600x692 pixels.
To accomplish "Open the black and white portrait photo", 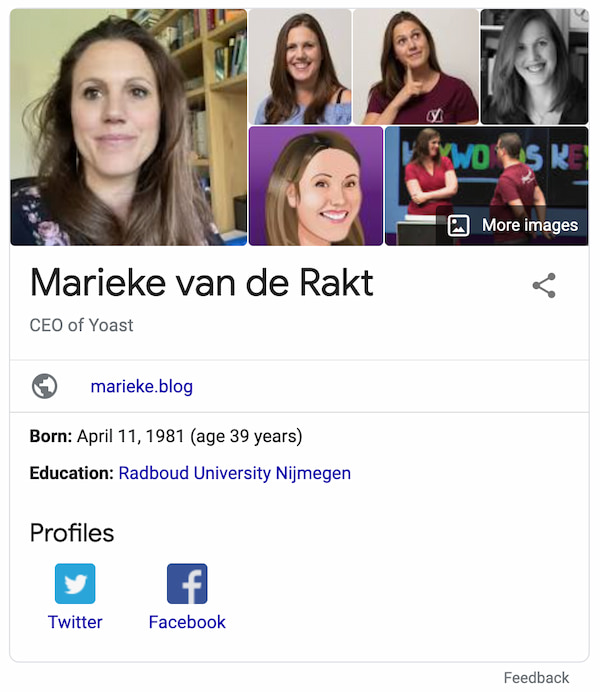I will pyautogui.click(x=534, y=66).
